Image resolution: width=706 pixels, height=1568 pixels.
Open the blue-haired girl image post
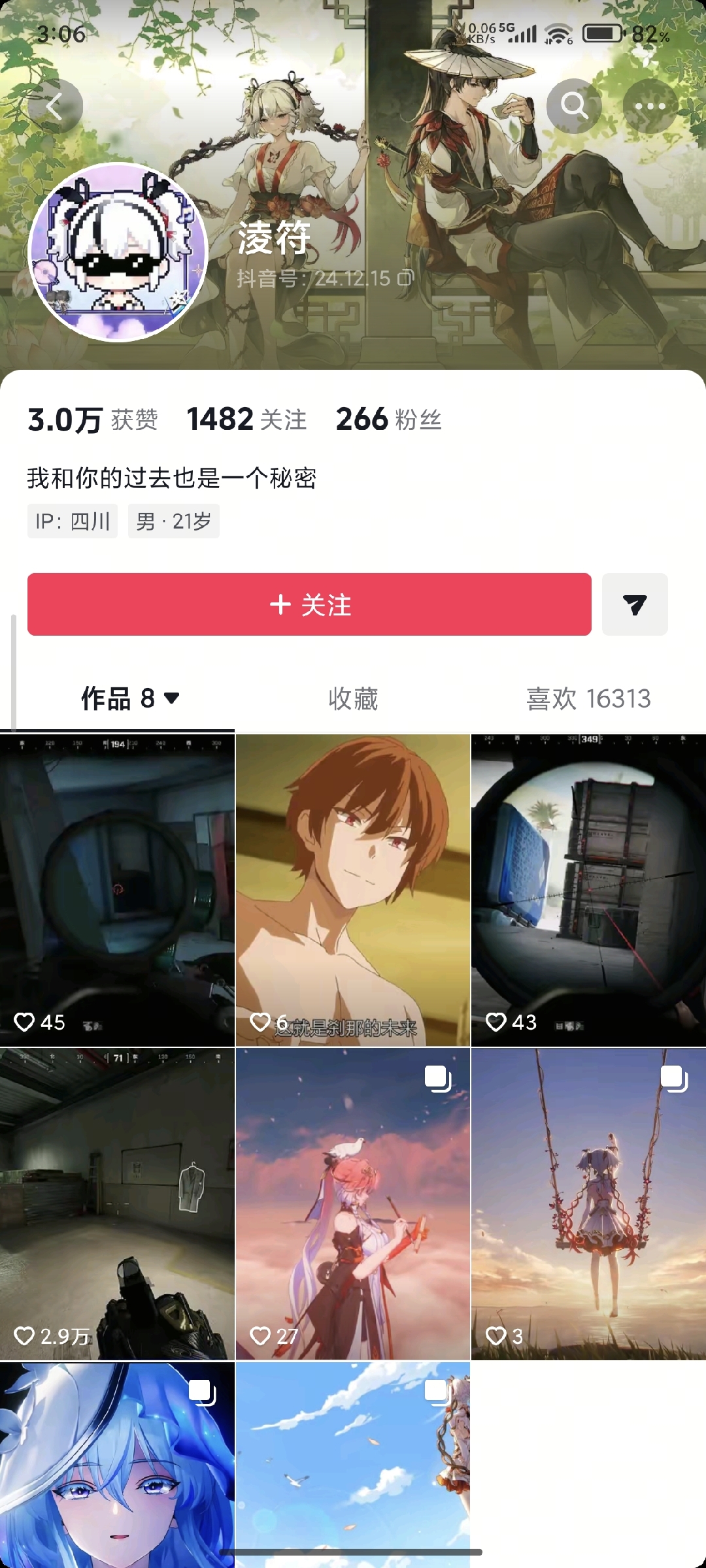pyautogui.click(x=117, y=1465)
